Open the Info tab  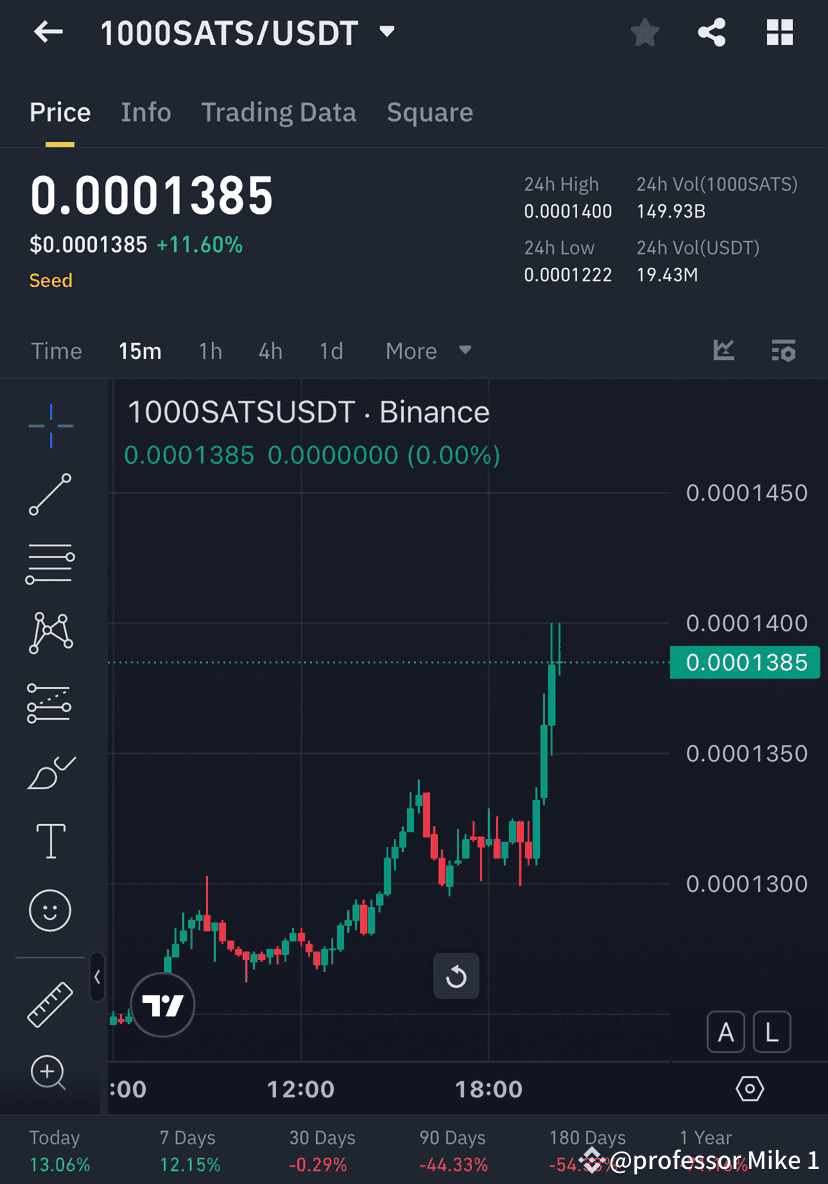(146, 112)
